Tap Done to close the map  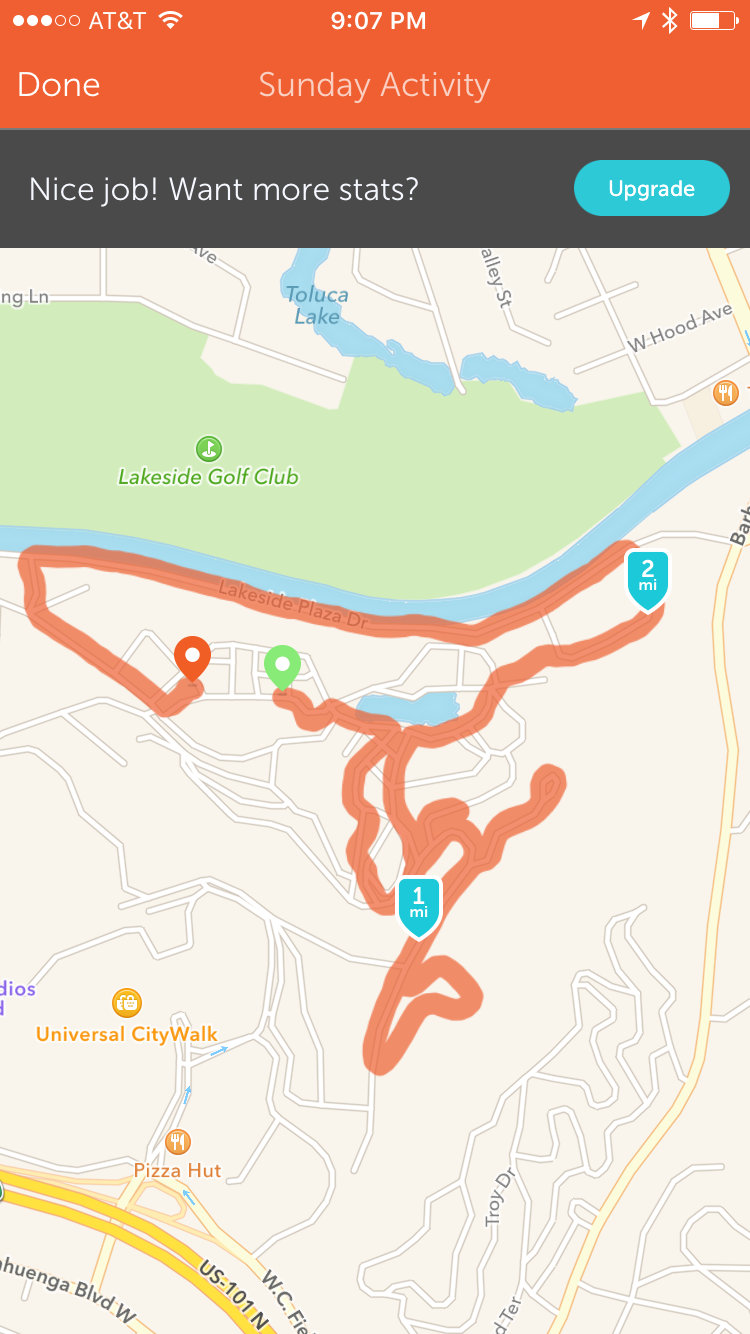click(x=58, y=85)
